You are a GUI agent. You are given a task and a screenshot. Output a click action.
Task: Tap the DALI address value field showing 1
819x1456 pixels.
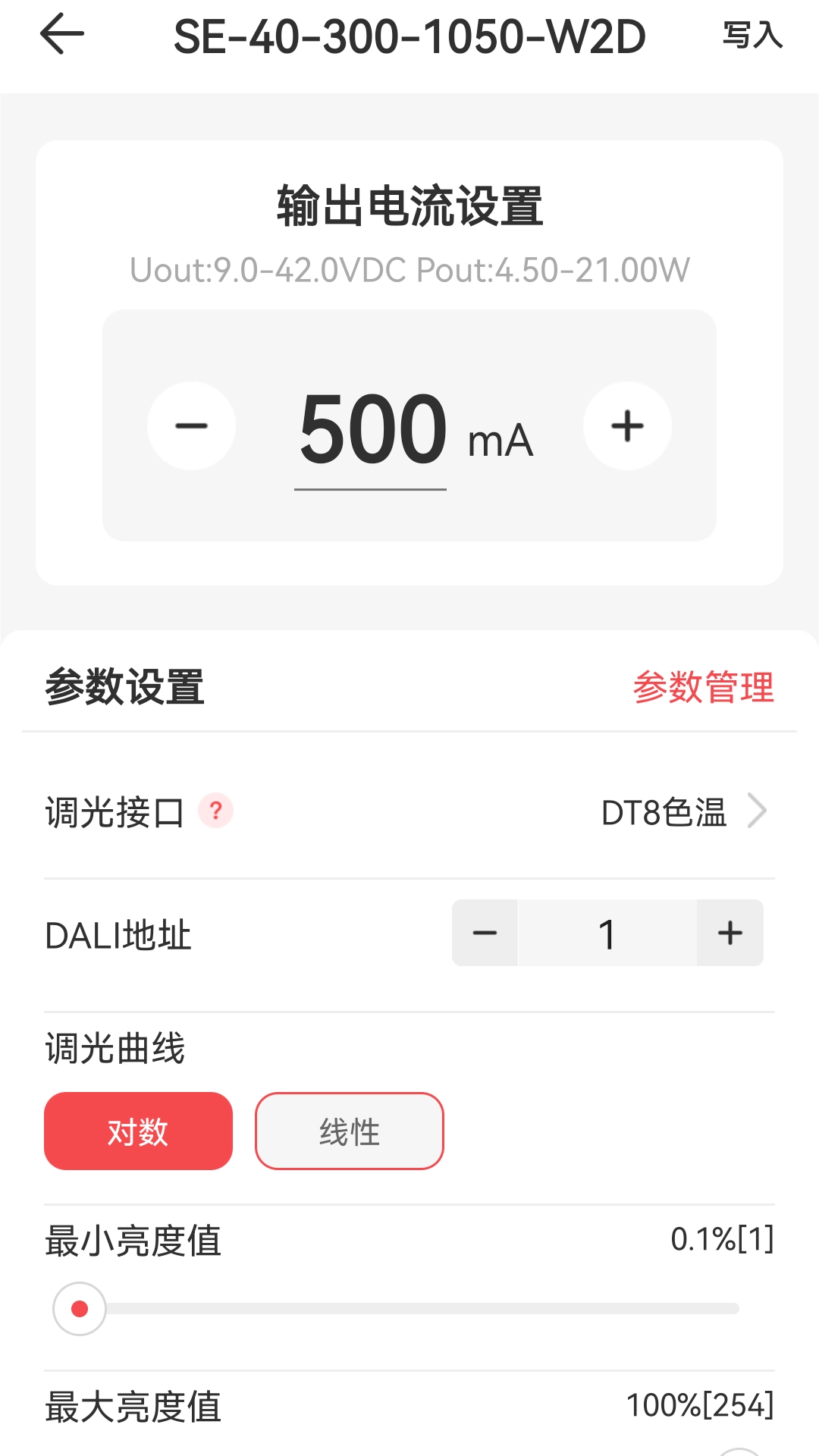tap(607, 934)
